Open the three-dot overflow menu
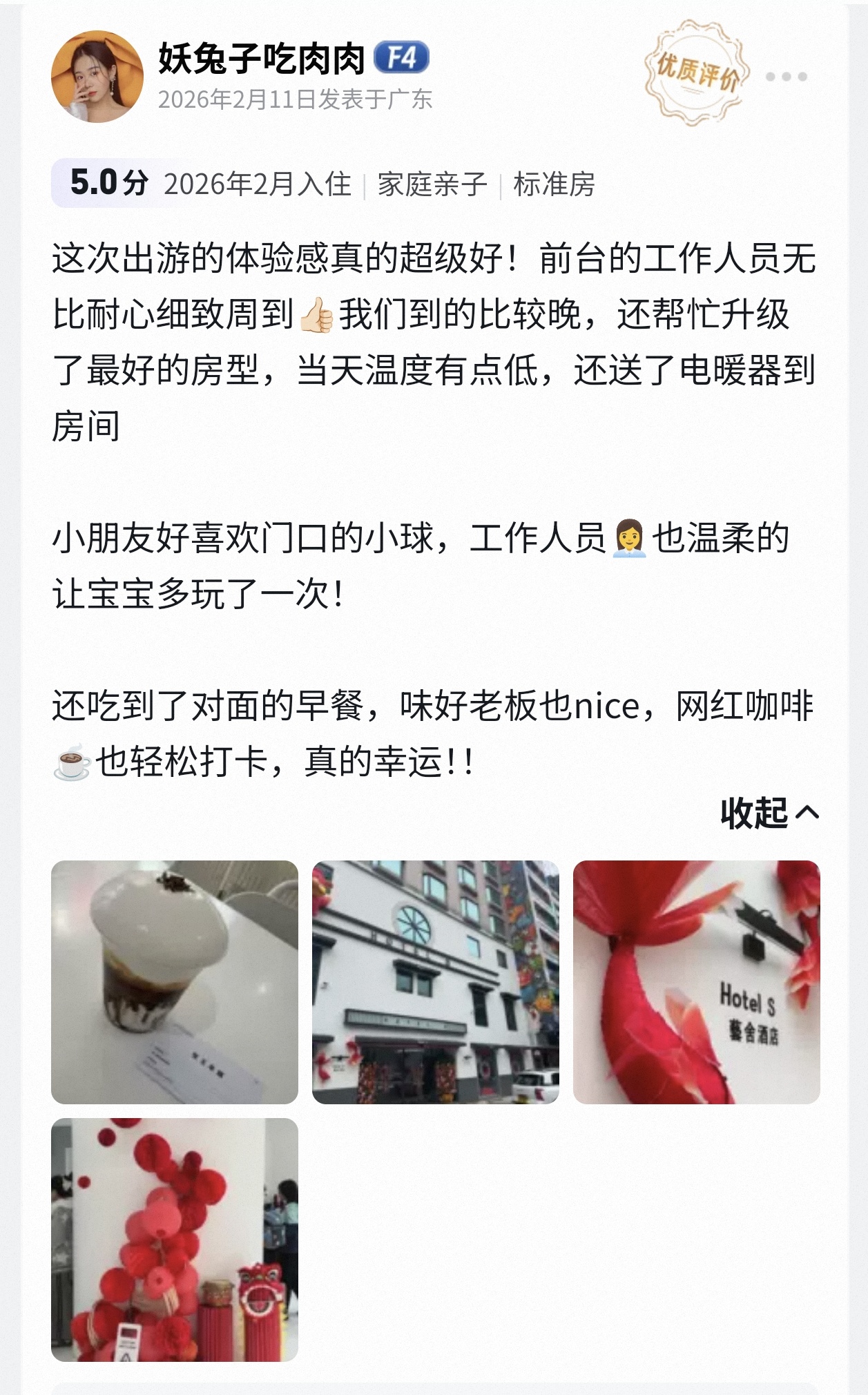Screen dimensions: 868x1395 pyautogui.click(x=786, y=77)
